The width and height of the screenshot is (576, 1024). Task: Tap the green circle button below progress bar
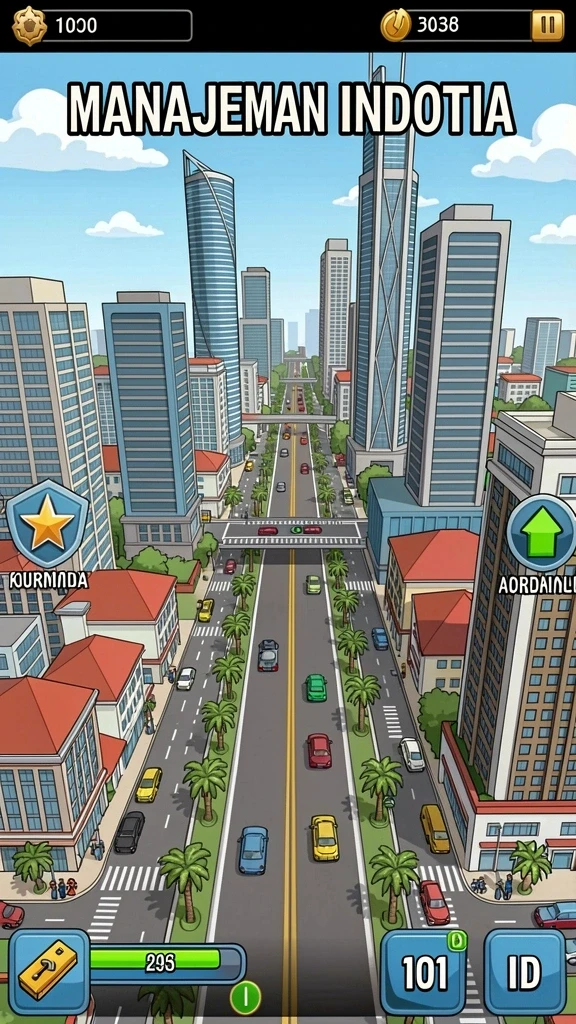pos(246,998)
